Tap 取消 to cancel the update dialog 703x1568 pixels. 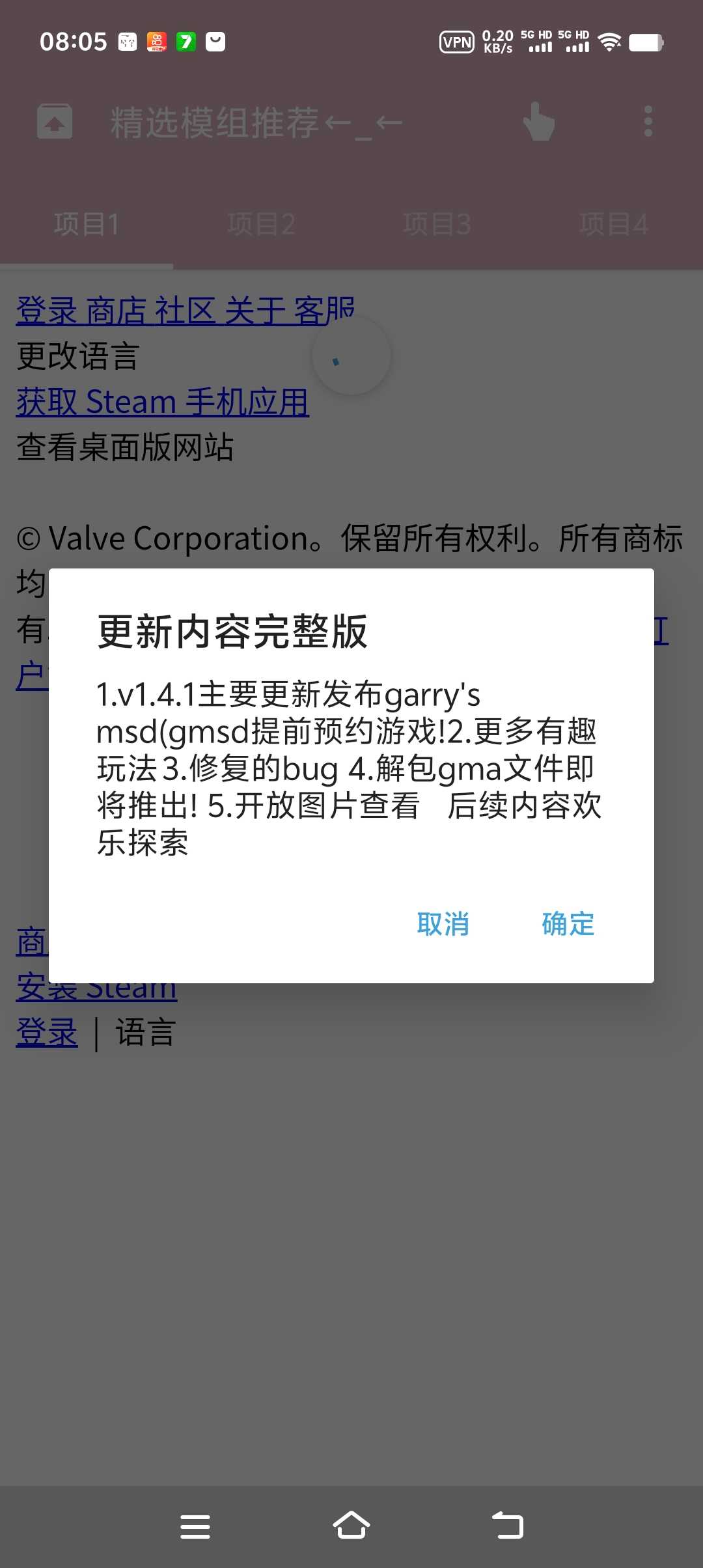443,924
